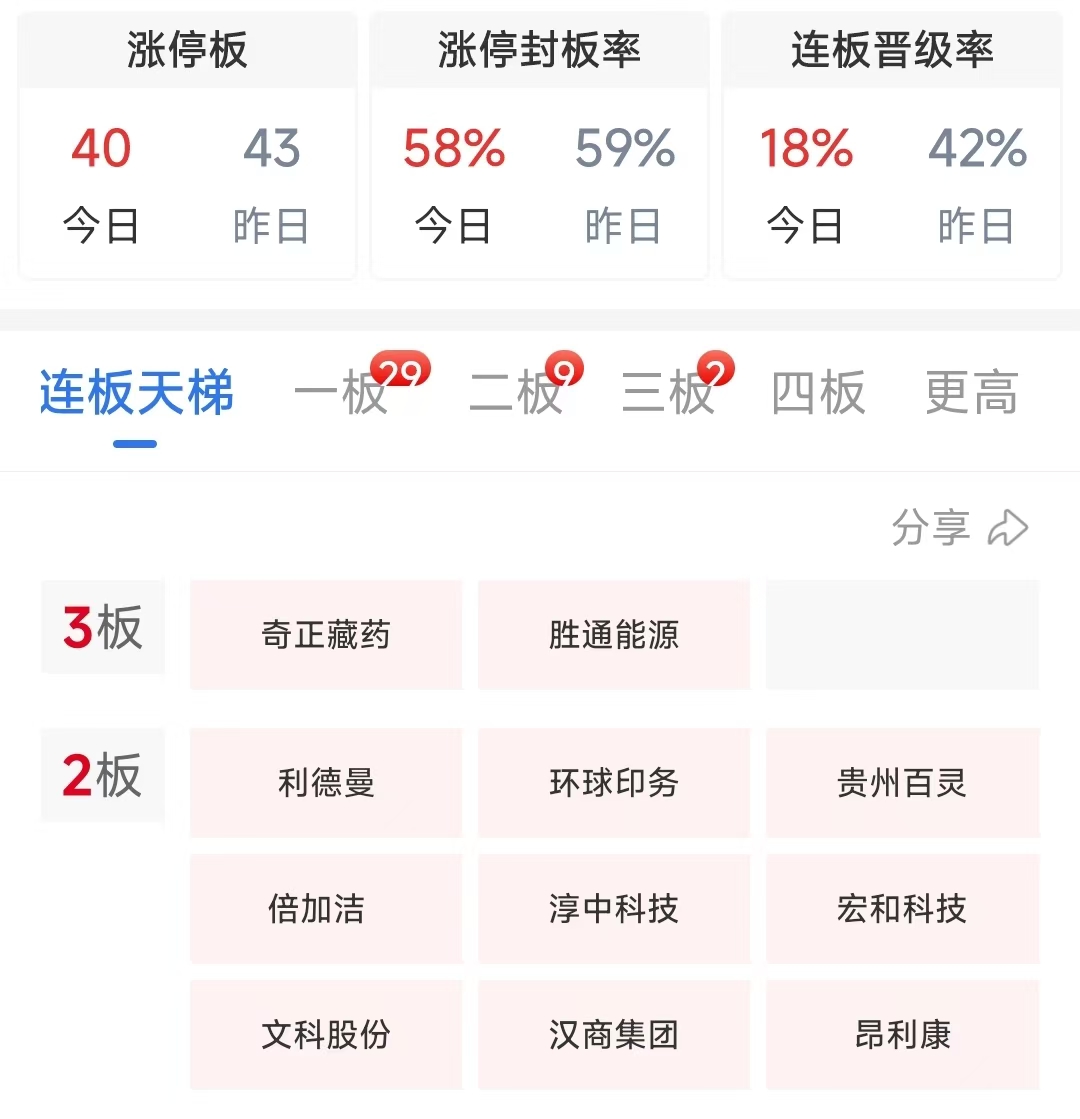Image resolution: width=1080 pixels, height=1119 pixels.
Task: Switch to the 三板 tab
Action: coord(668,393)
